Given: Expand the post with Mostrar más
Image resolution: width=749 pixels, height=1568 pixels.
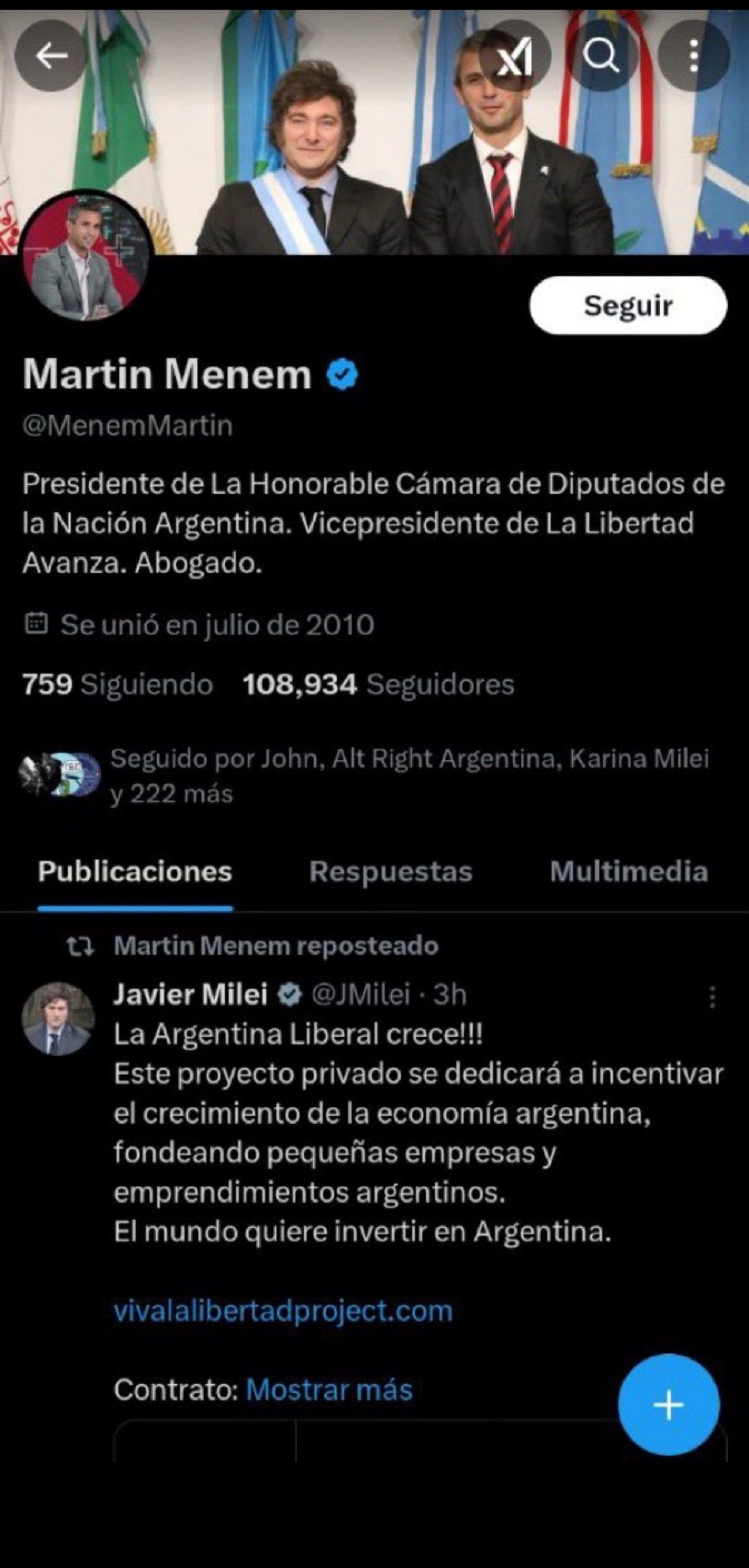Looking at the screenshot, I should [329, 1390].
